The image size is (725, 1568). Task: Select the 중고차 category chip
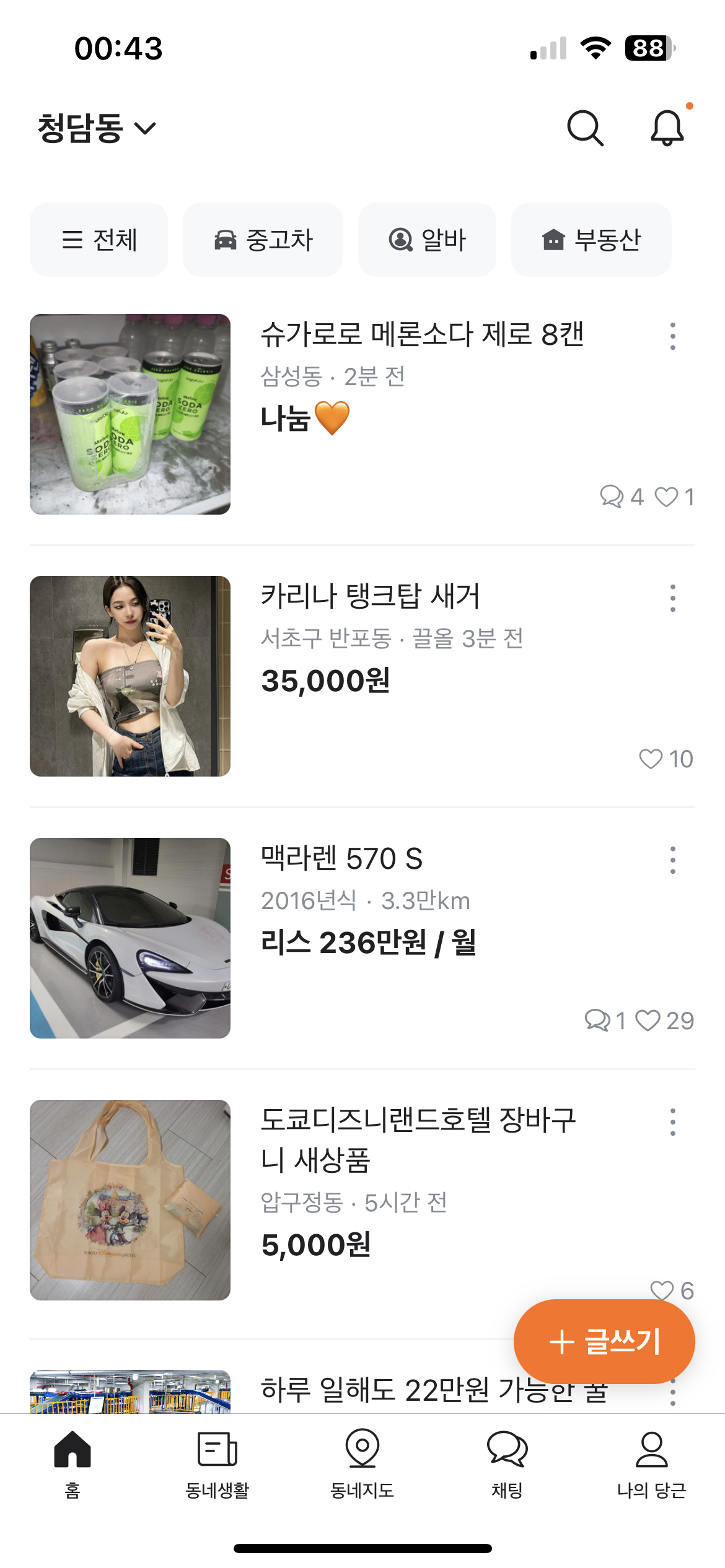(263, 240)
